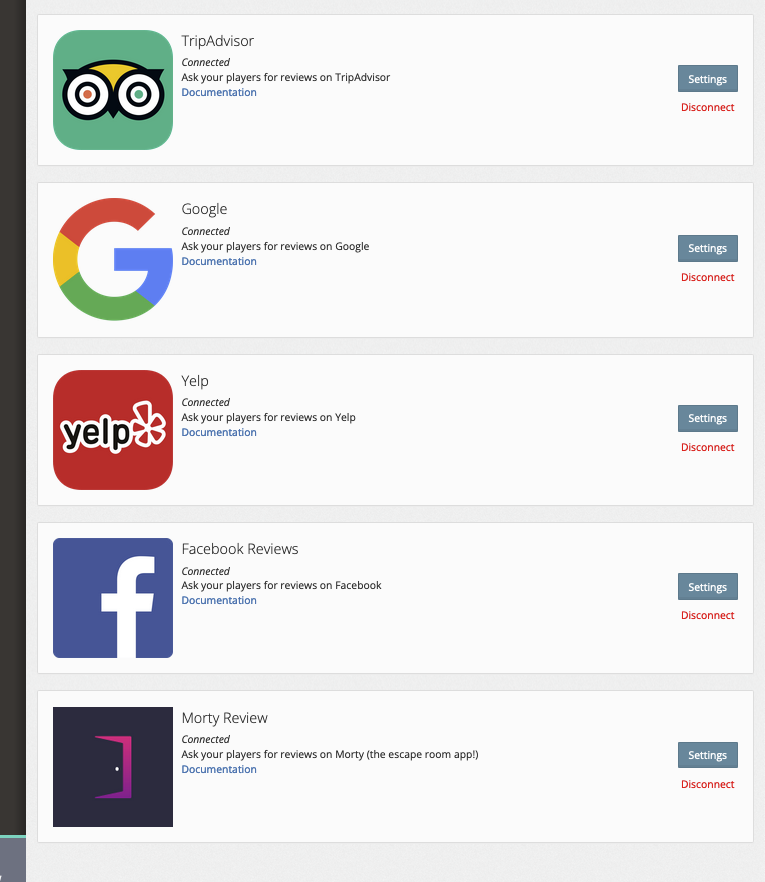View Google Documentation link
Screen dimensions: 765x882
(x=219, y=262)
